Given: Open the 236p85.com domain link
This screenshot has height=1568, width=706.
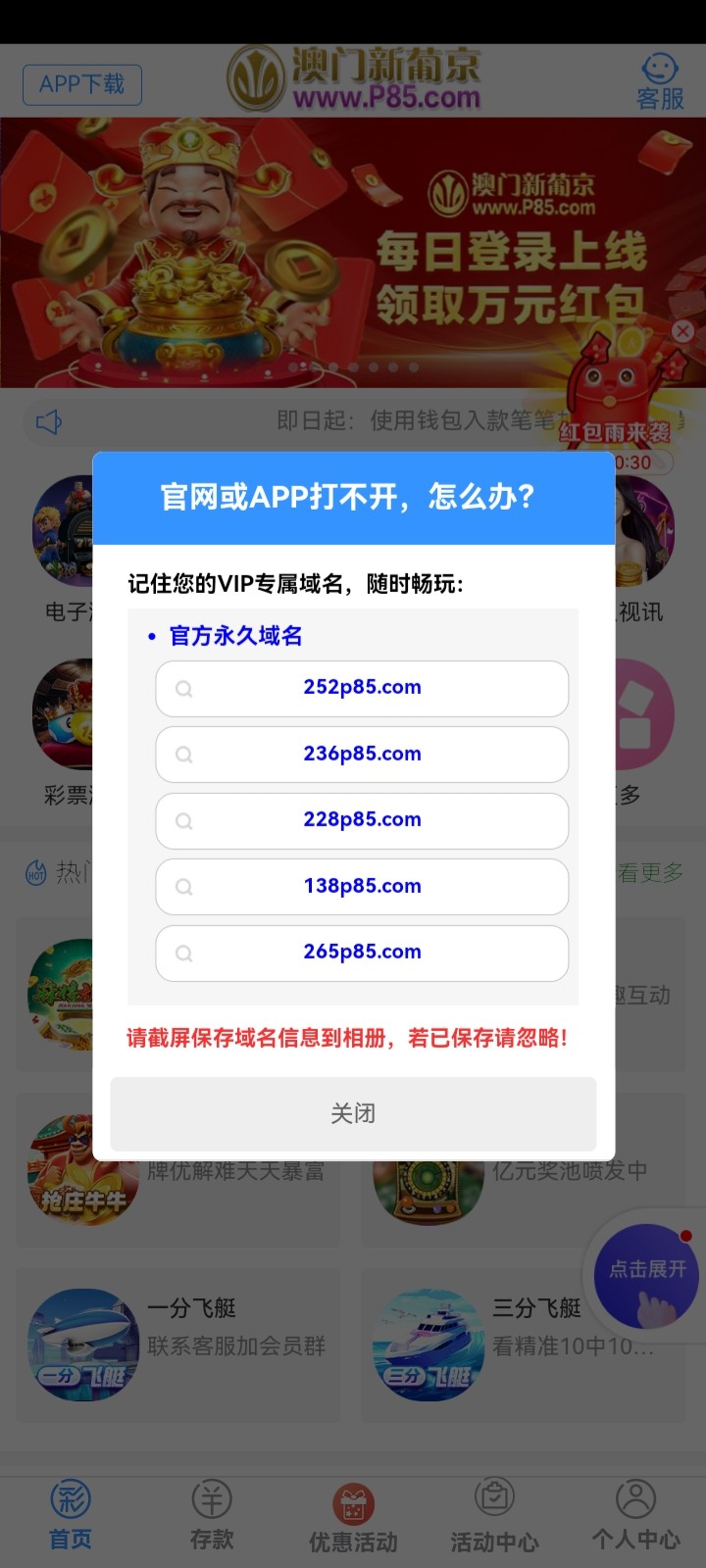Looking at the screenshot, I should pyautogui.click(x=362, y=754).
